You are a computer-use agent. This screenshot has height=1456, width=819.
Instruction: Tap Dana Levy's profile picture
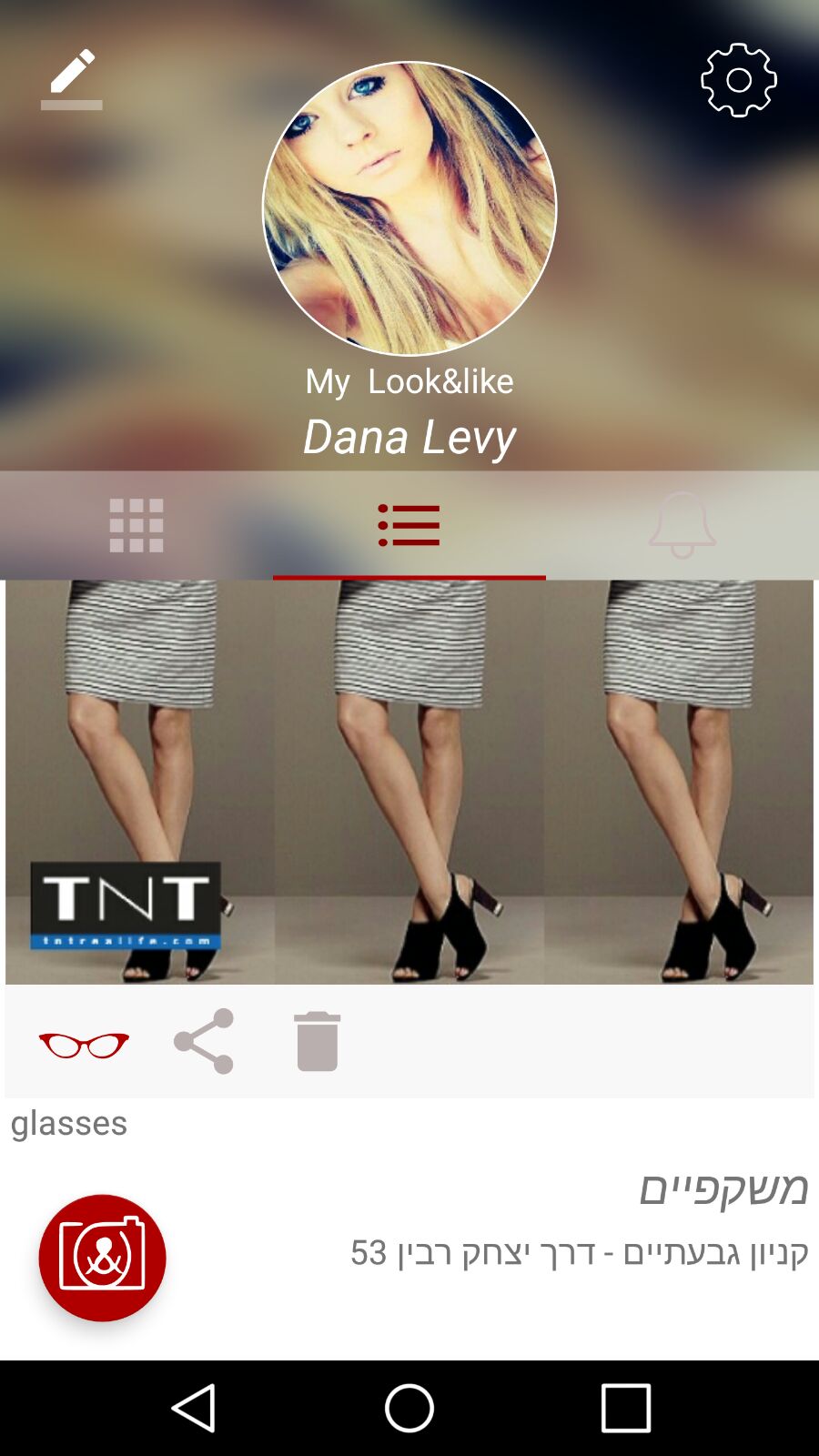point(409,209)
